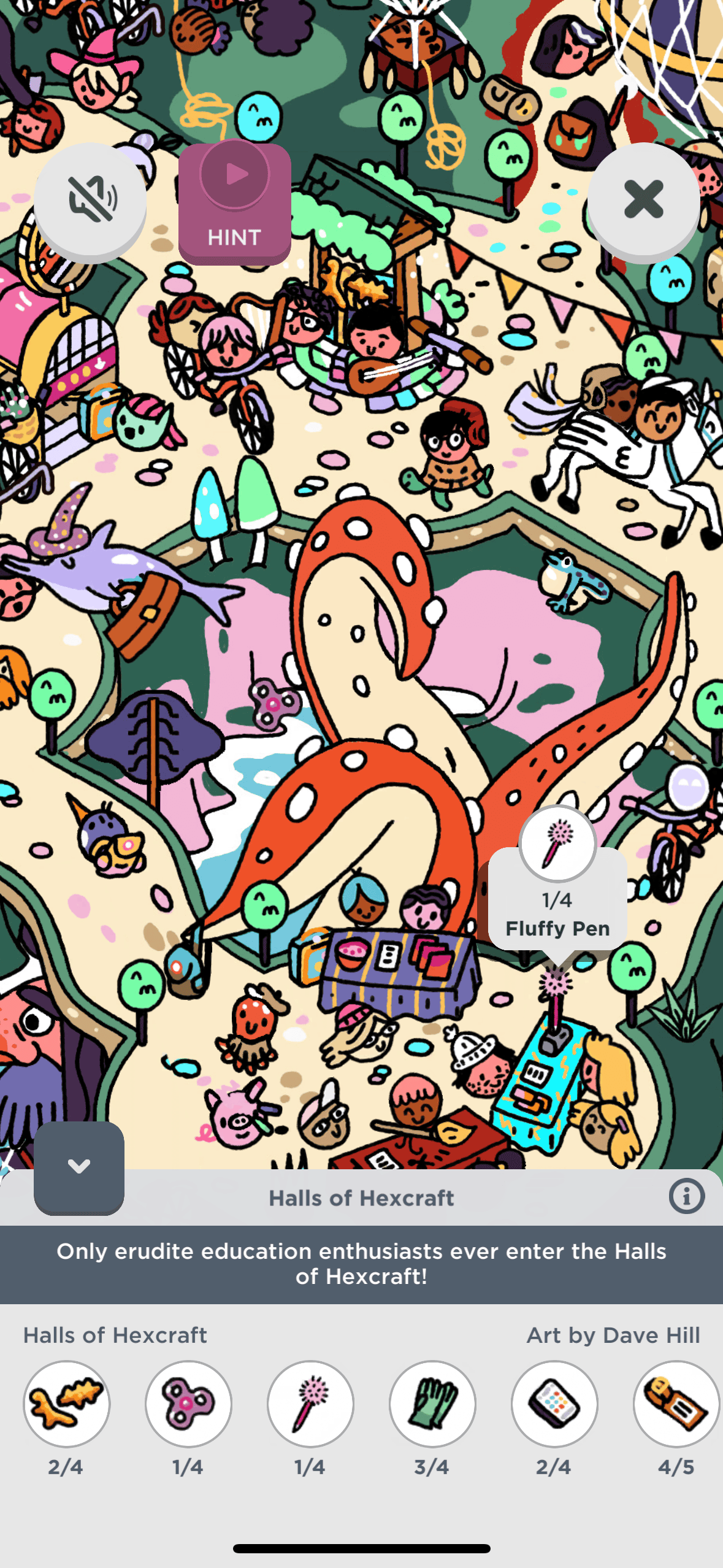This screenshot has width=723, height=1568.
Task: Select the orange tag item 4/5
Action: tap(675, 1404)
